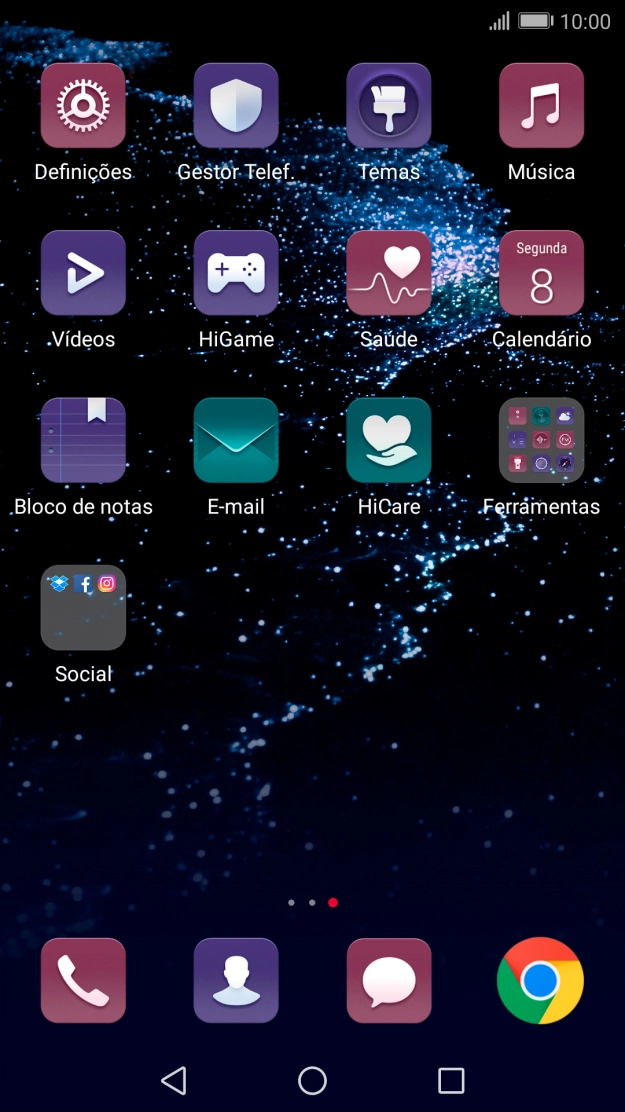
Task: Launch Chrome browser
Action: pos(540,980)
